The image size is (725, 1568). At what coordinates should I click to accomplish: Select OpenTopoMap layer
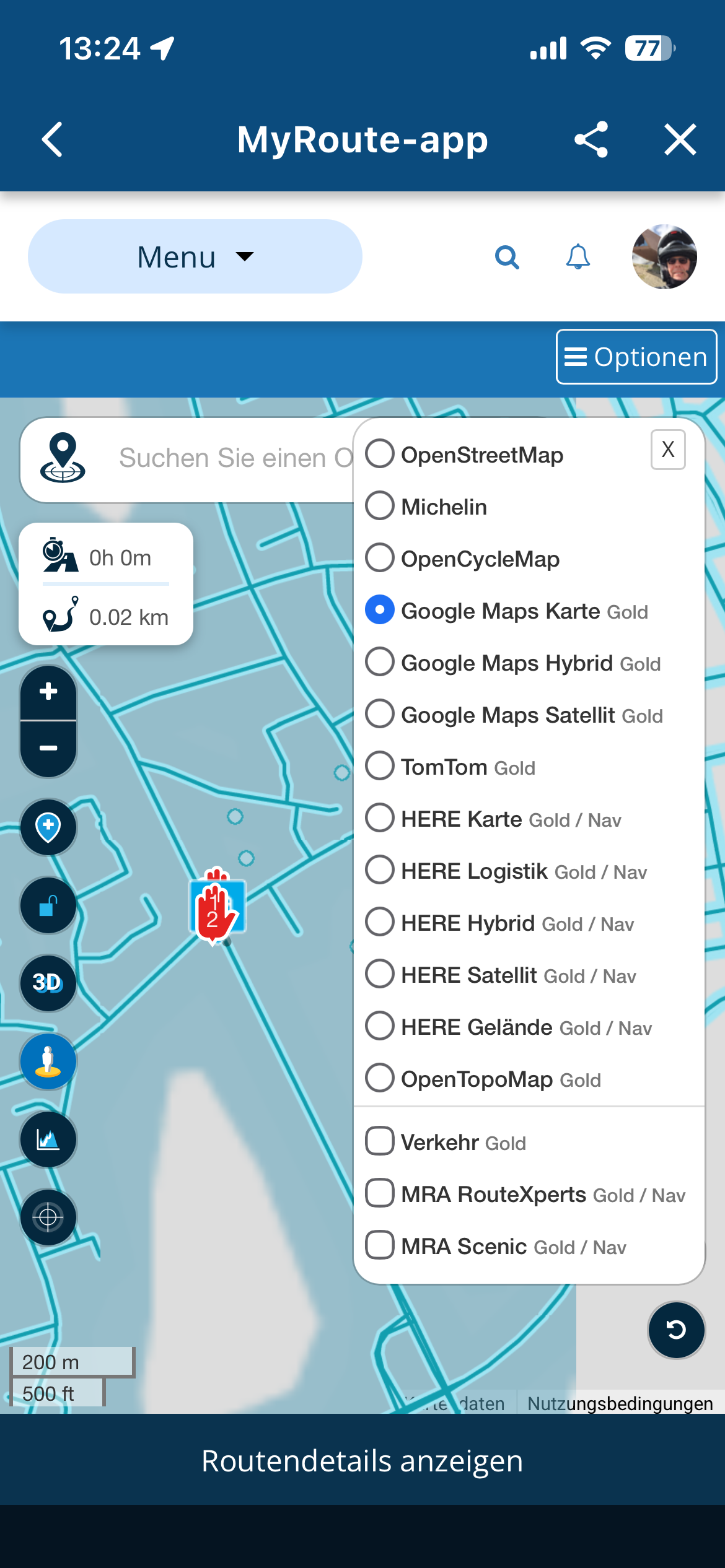pos(380,1078)
